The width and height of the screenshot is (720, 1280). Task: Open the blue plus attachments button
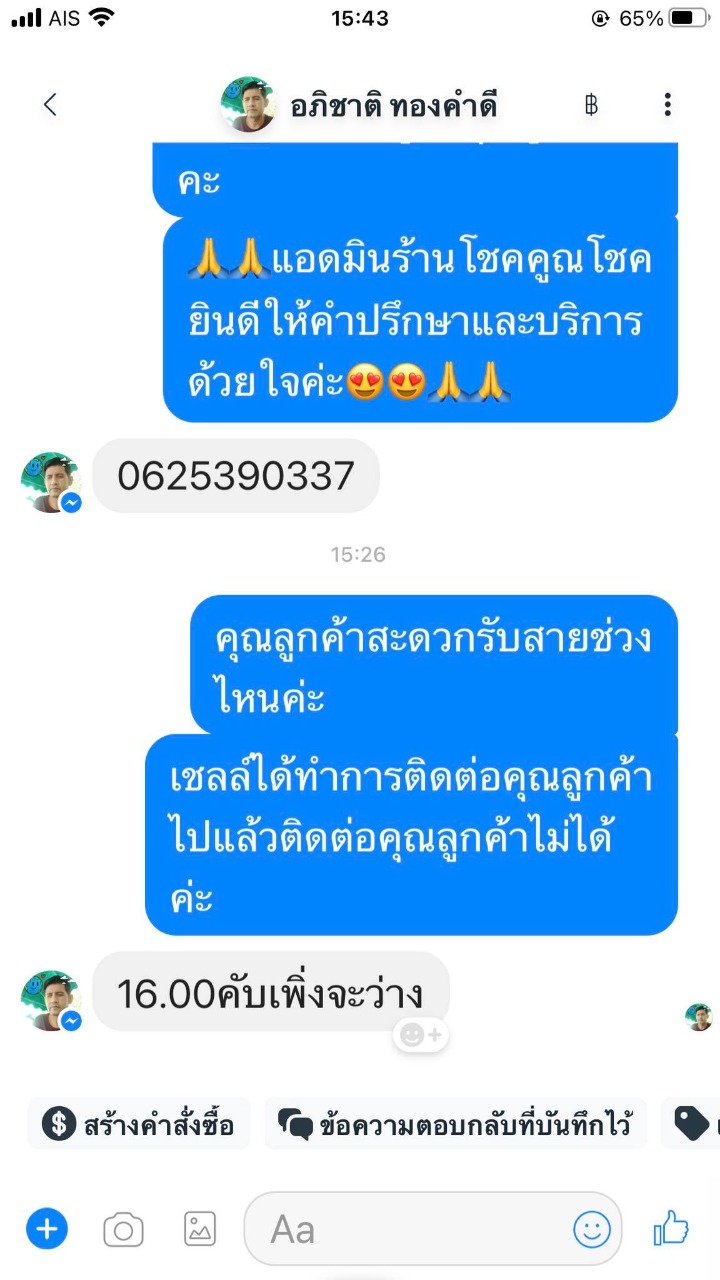(47, 1228)
